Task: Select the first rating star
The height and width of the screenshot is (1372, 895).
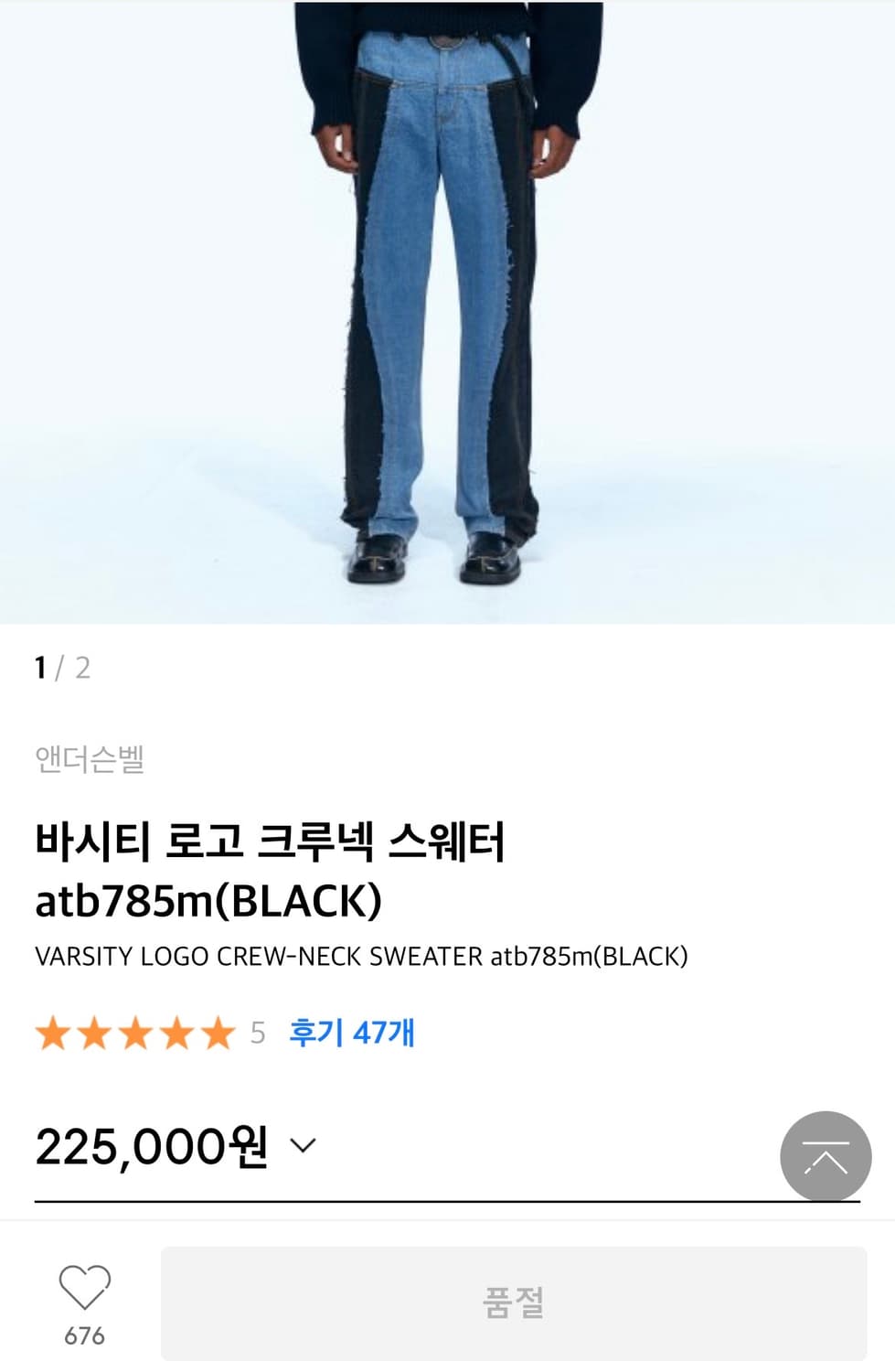Action: [x=55, y=1034]
